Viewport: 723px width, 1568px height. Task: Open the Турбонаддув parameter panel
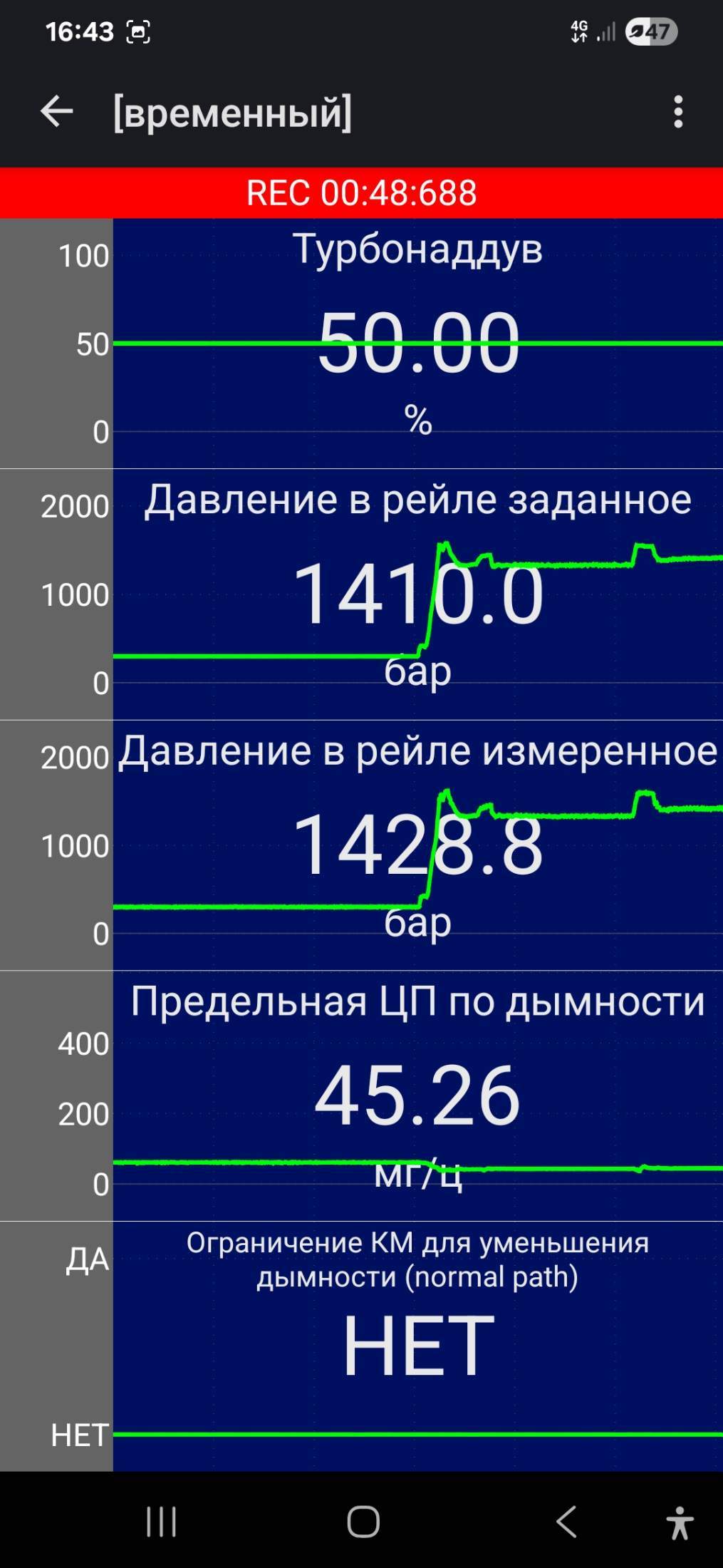click(x=361, y=344)
